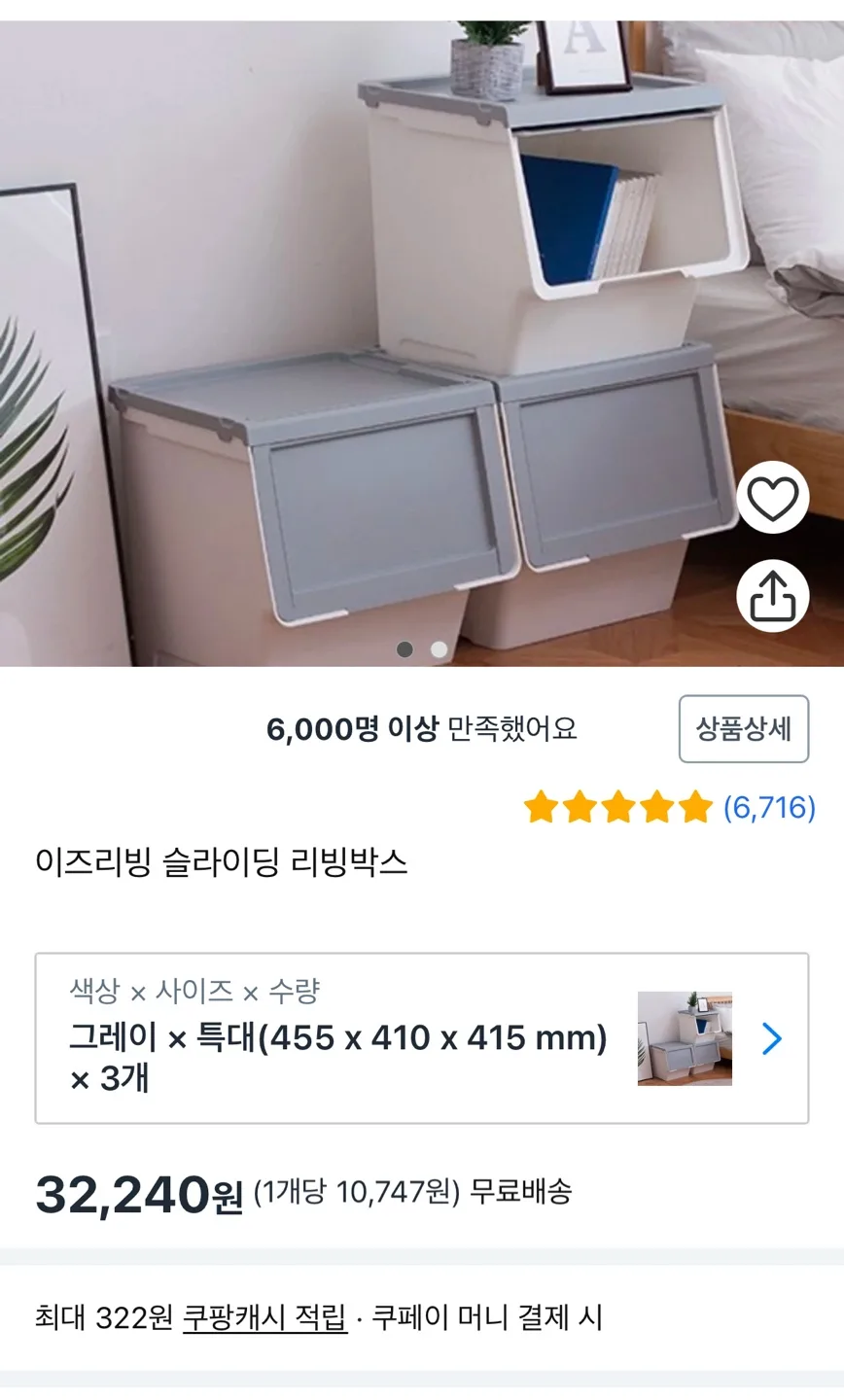
Task: Click the 상품상세 button
Action: (x=744, y=730)
